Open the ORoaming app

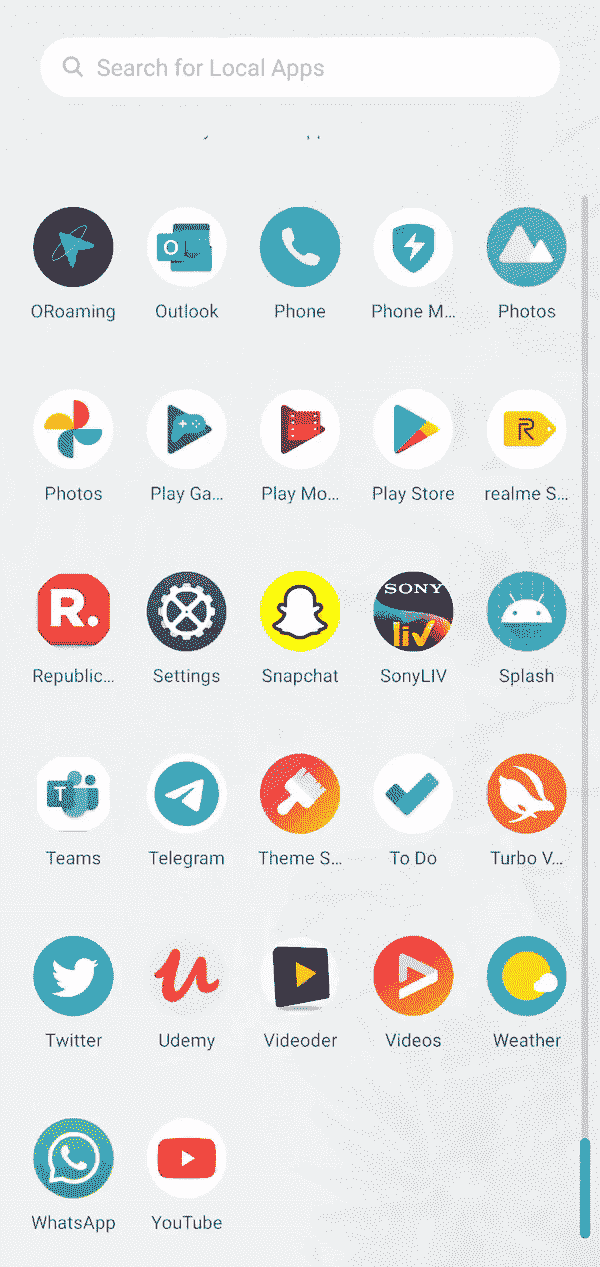[x=73, y=248]
